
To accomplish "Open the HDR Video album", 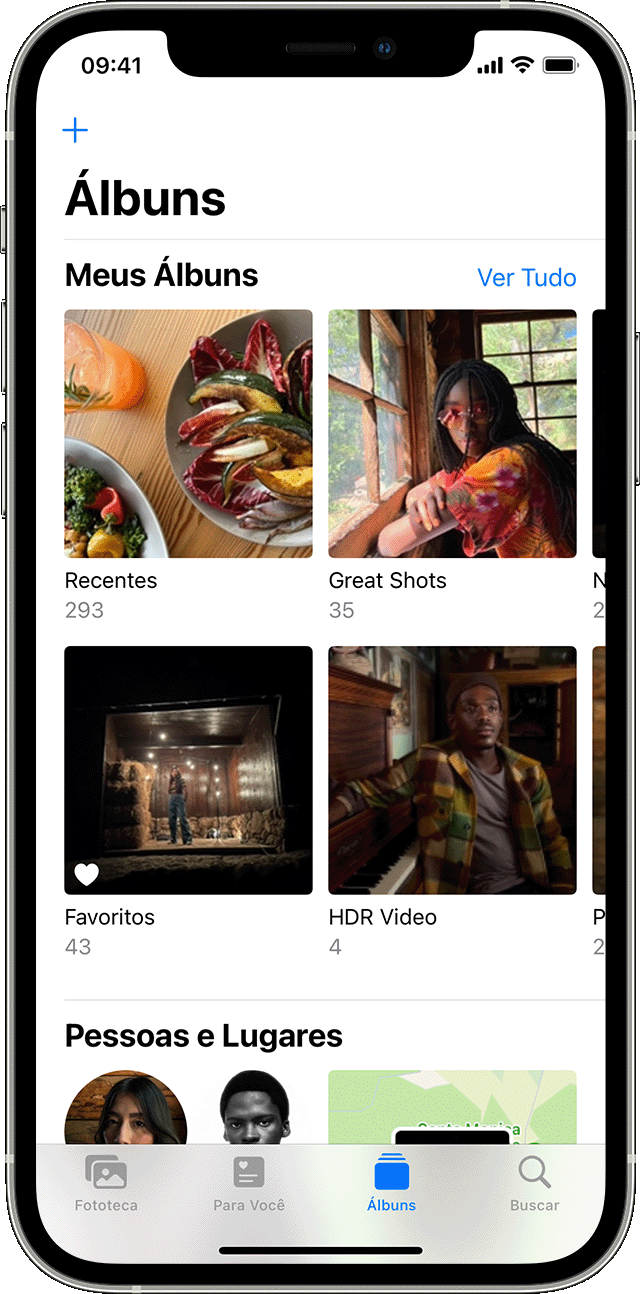I will click(x=452, y=770).
